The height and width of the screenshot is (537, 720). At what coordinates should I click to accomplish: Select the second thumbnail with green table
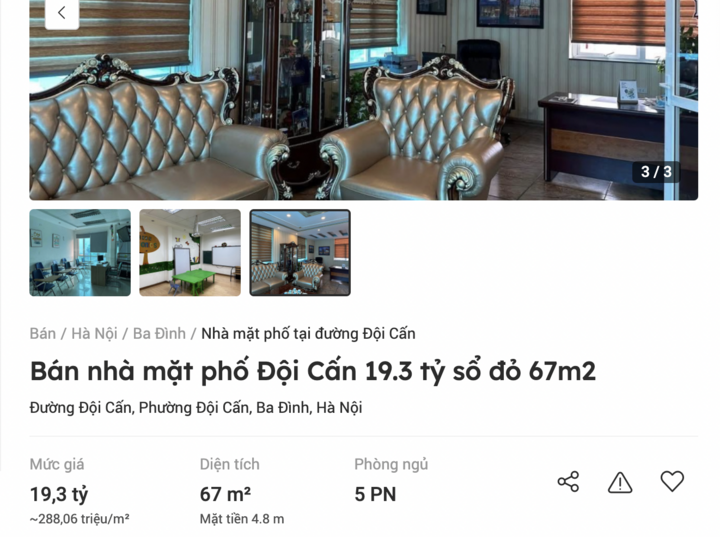[190, 252]
